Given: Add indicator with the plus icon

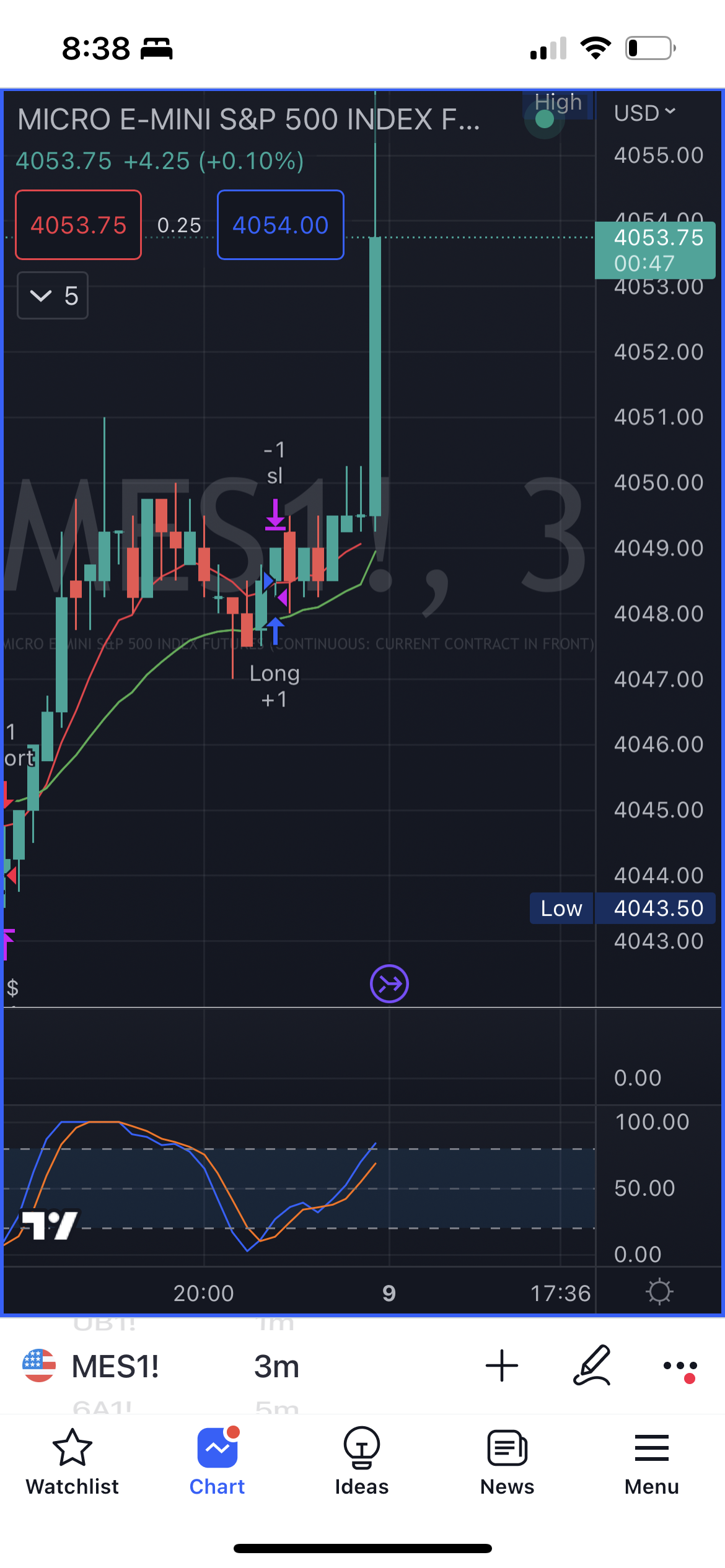Looking at the screenshot, I should 501,1365.
